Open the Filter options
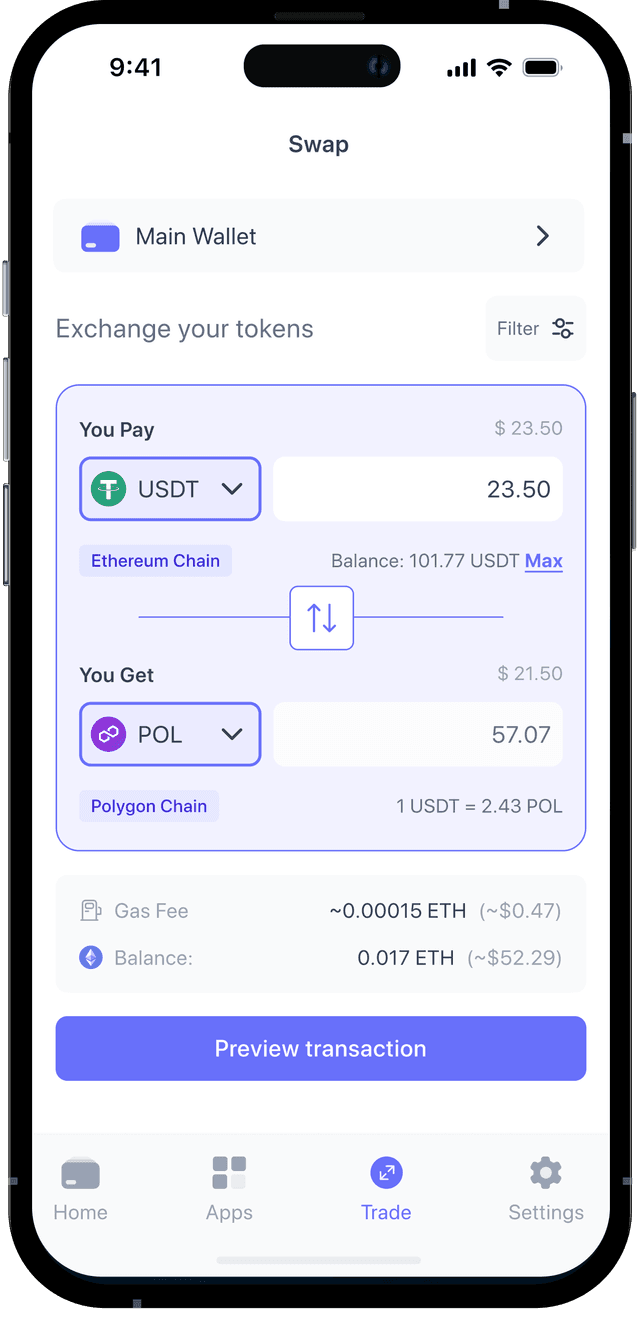640x1317 pixels. coord(535,329)
